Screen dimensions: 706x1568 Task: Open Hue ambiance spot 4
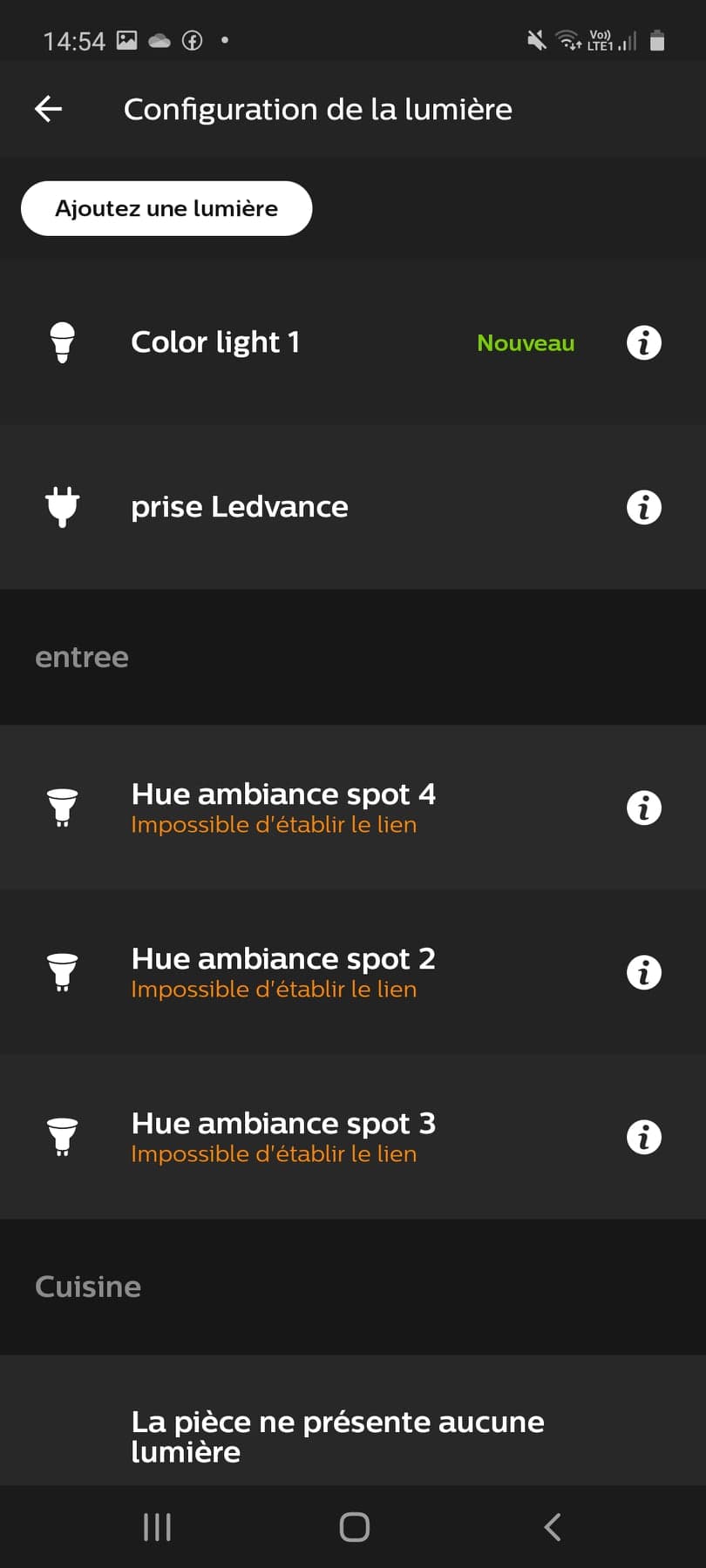353,808
